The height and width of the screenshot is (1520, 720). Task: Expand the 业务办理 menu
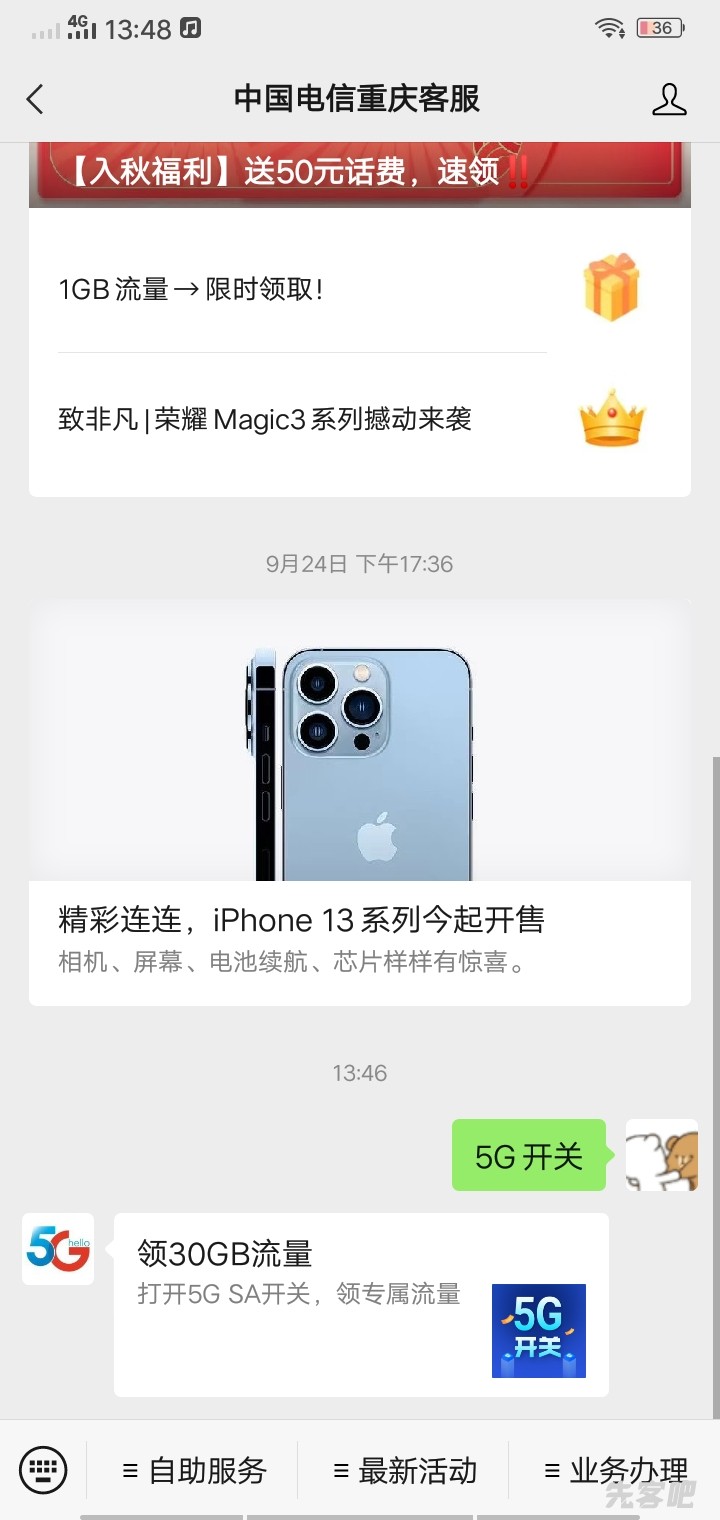point(616,1470)
